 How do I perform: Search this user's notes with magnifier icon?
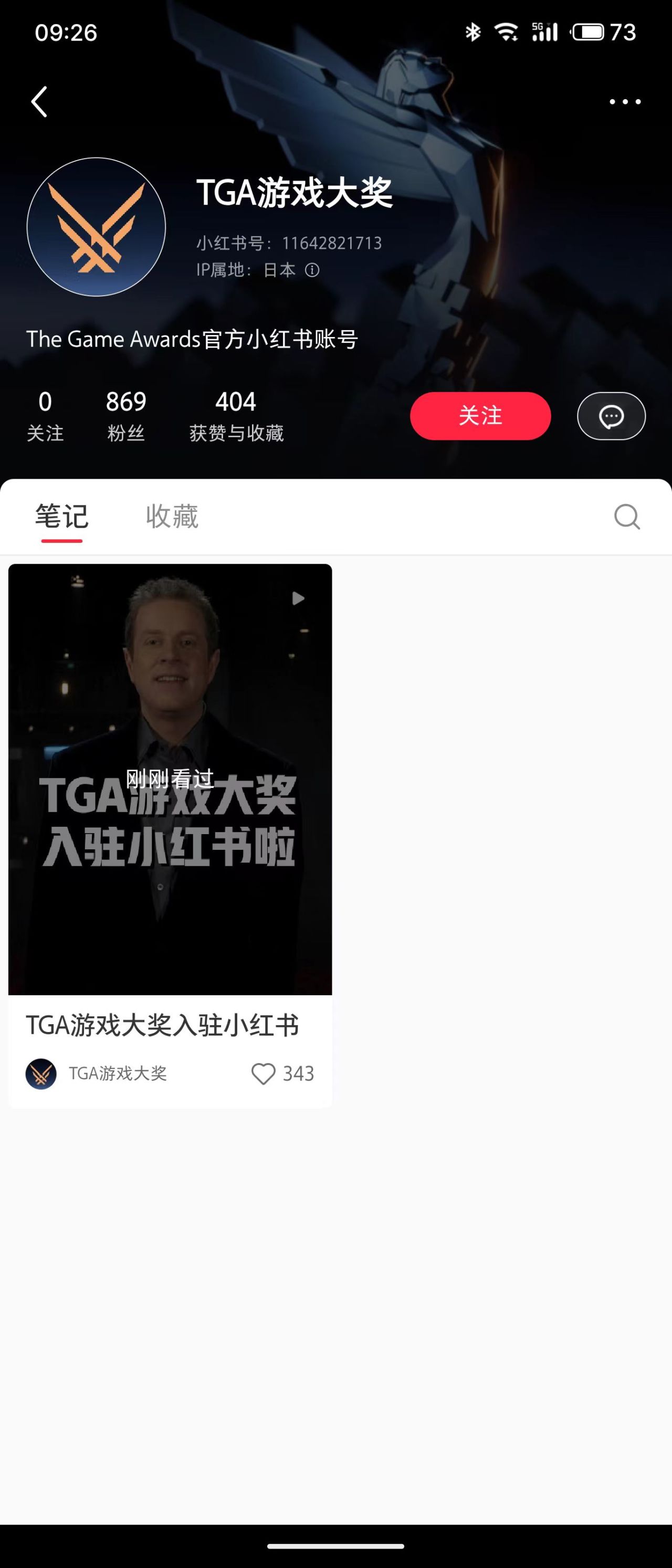(626, 517)
